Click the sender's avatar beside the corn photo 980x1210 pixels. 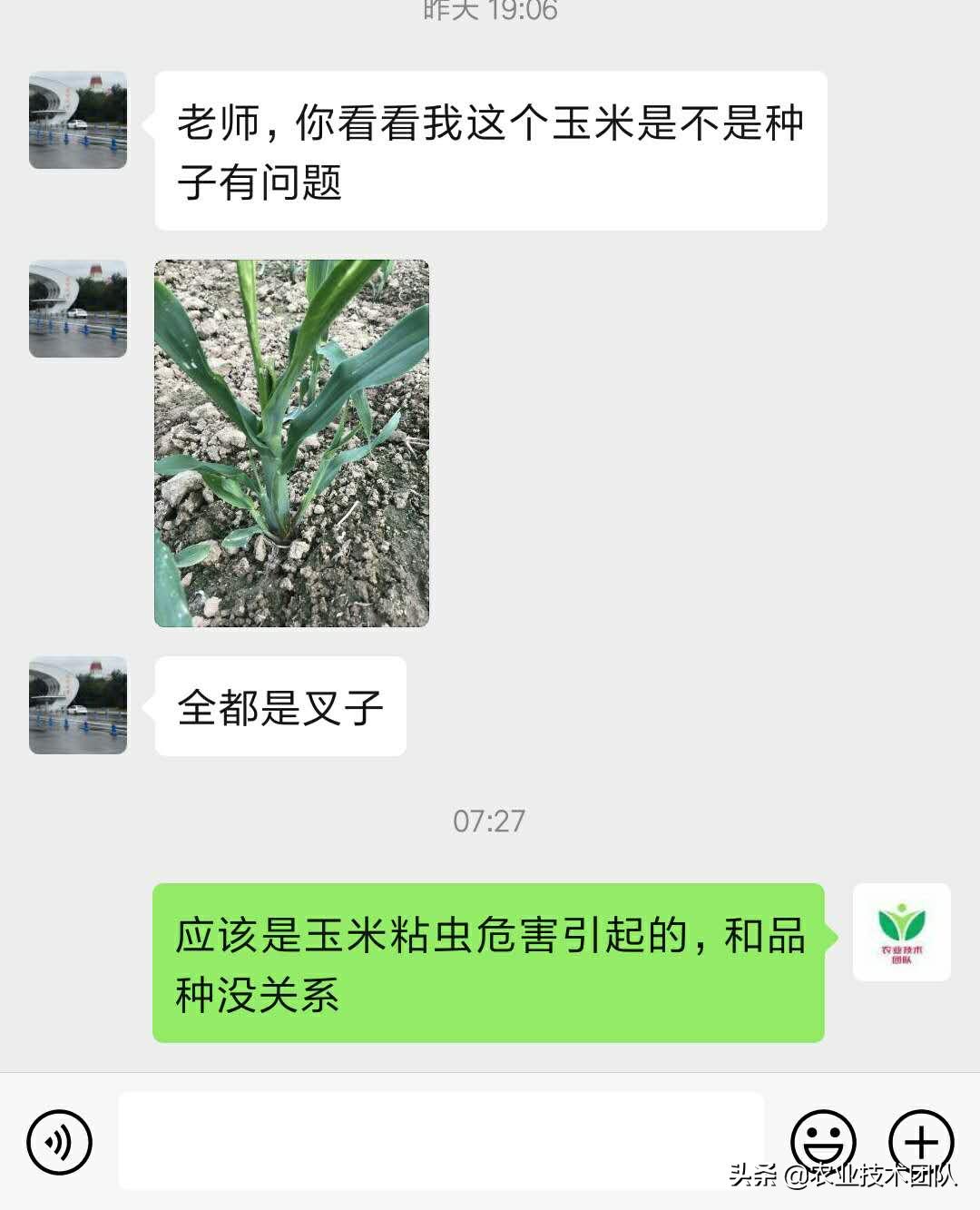77,309
